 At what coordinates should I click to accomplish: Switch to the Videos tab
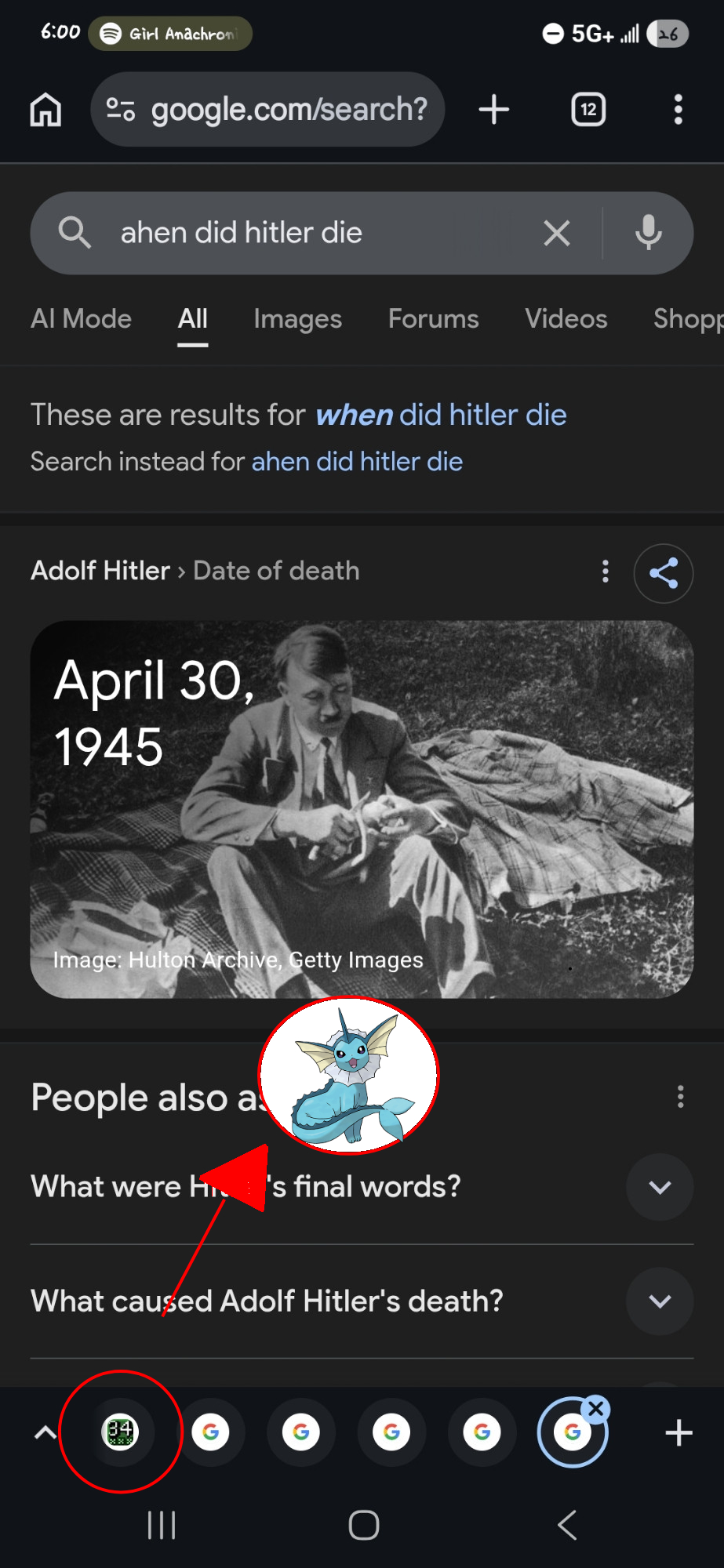(x=566, y=319)
